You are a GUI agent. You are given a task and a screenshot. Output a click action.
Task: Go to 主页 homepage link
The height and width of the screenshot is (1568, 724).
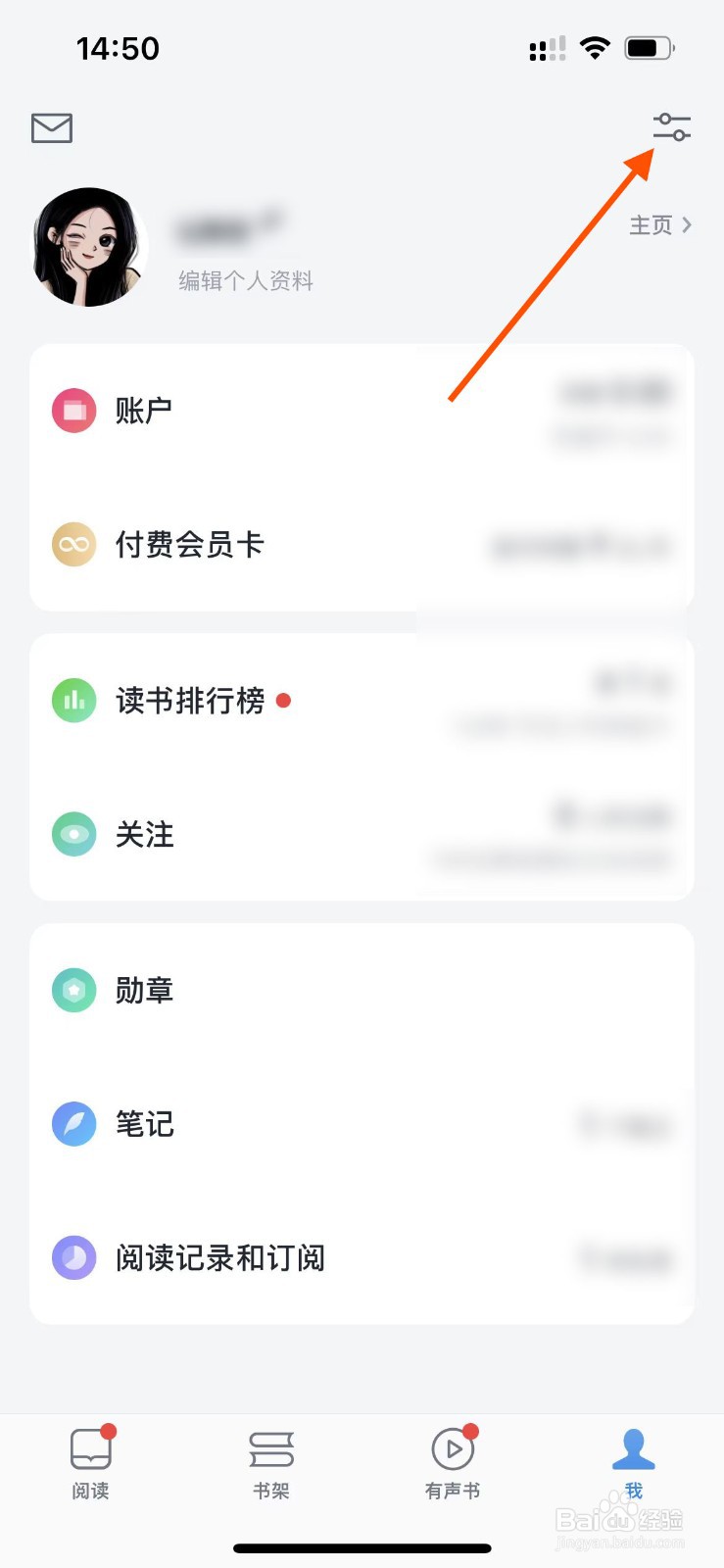coord(660,225)
